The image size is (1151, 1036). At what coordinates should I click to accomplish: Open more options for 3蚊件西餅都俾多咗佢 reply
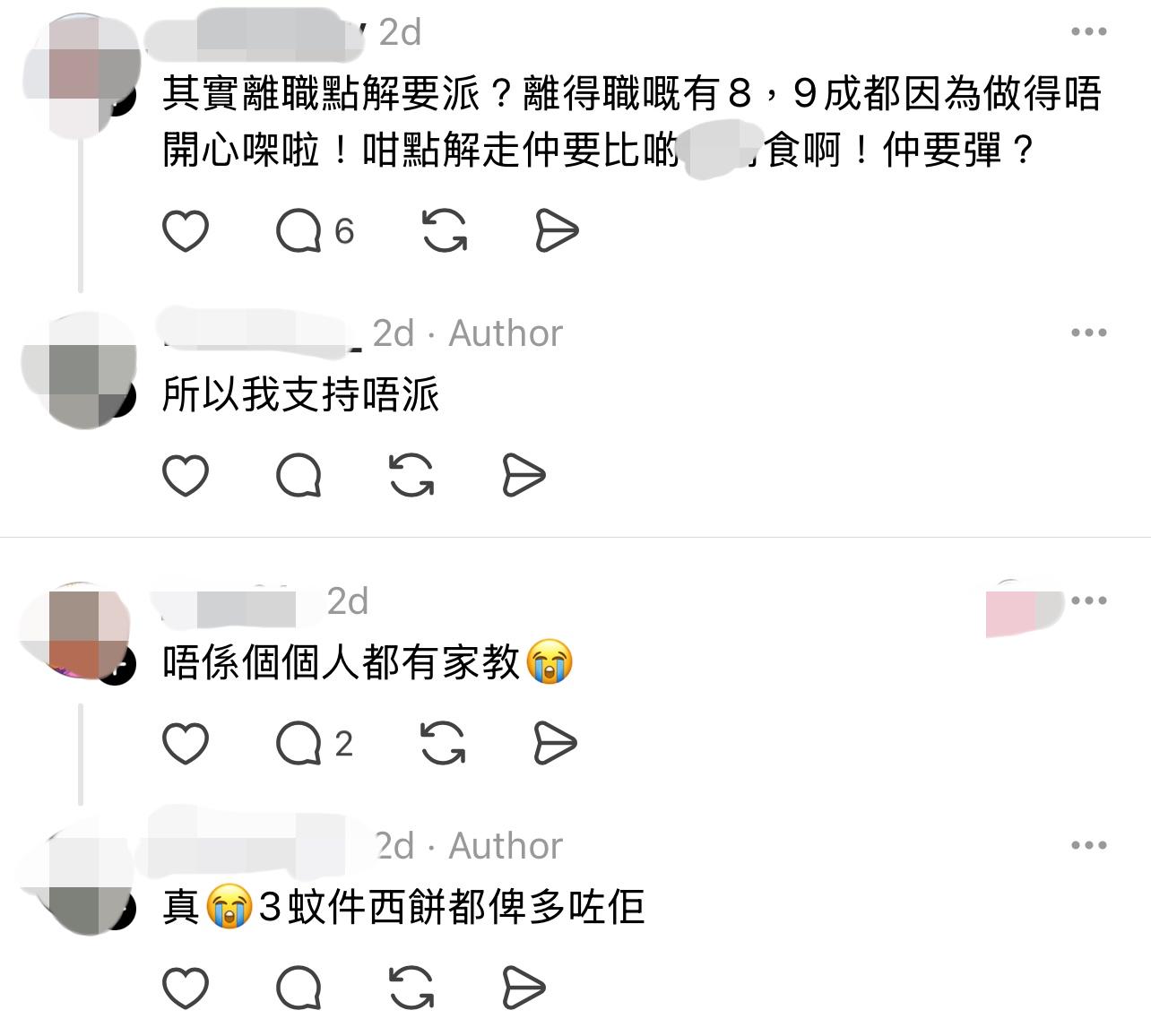[1088, 845]
